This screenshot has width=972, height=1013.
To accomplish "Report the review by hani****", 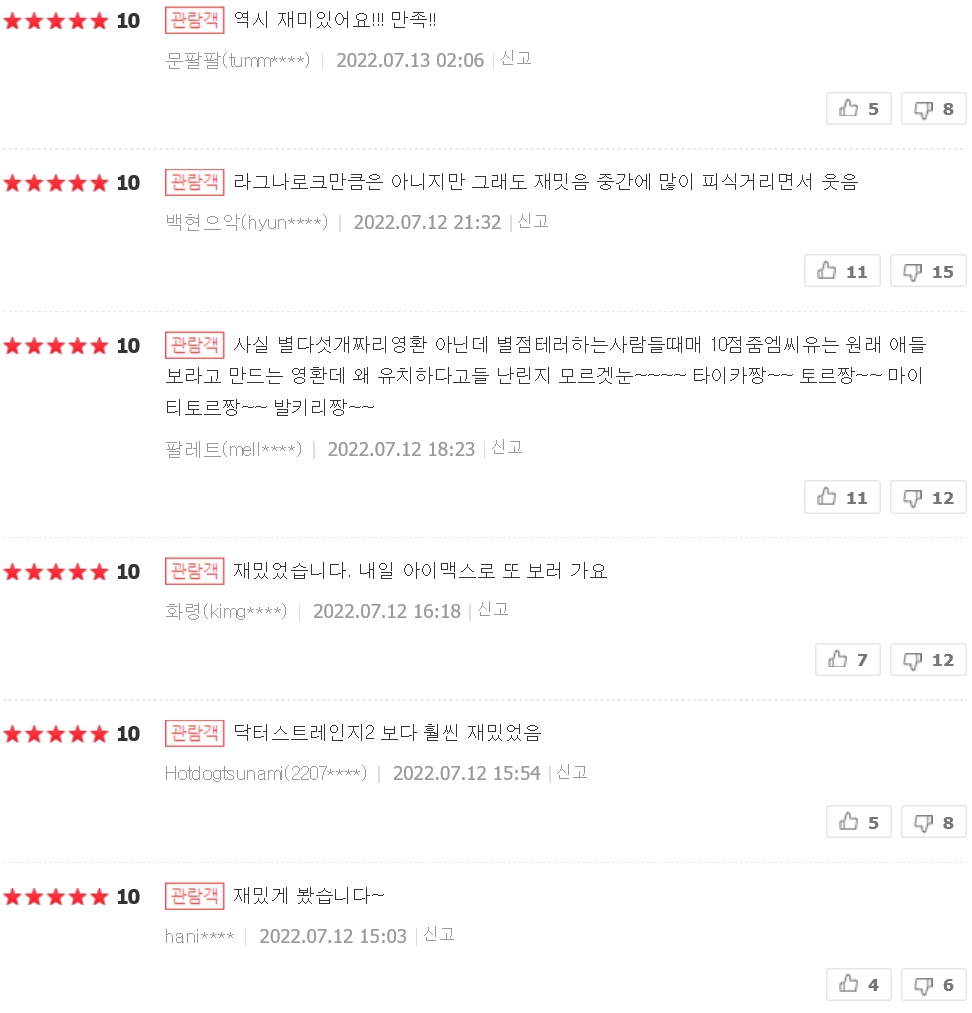I will coord(439,935).
